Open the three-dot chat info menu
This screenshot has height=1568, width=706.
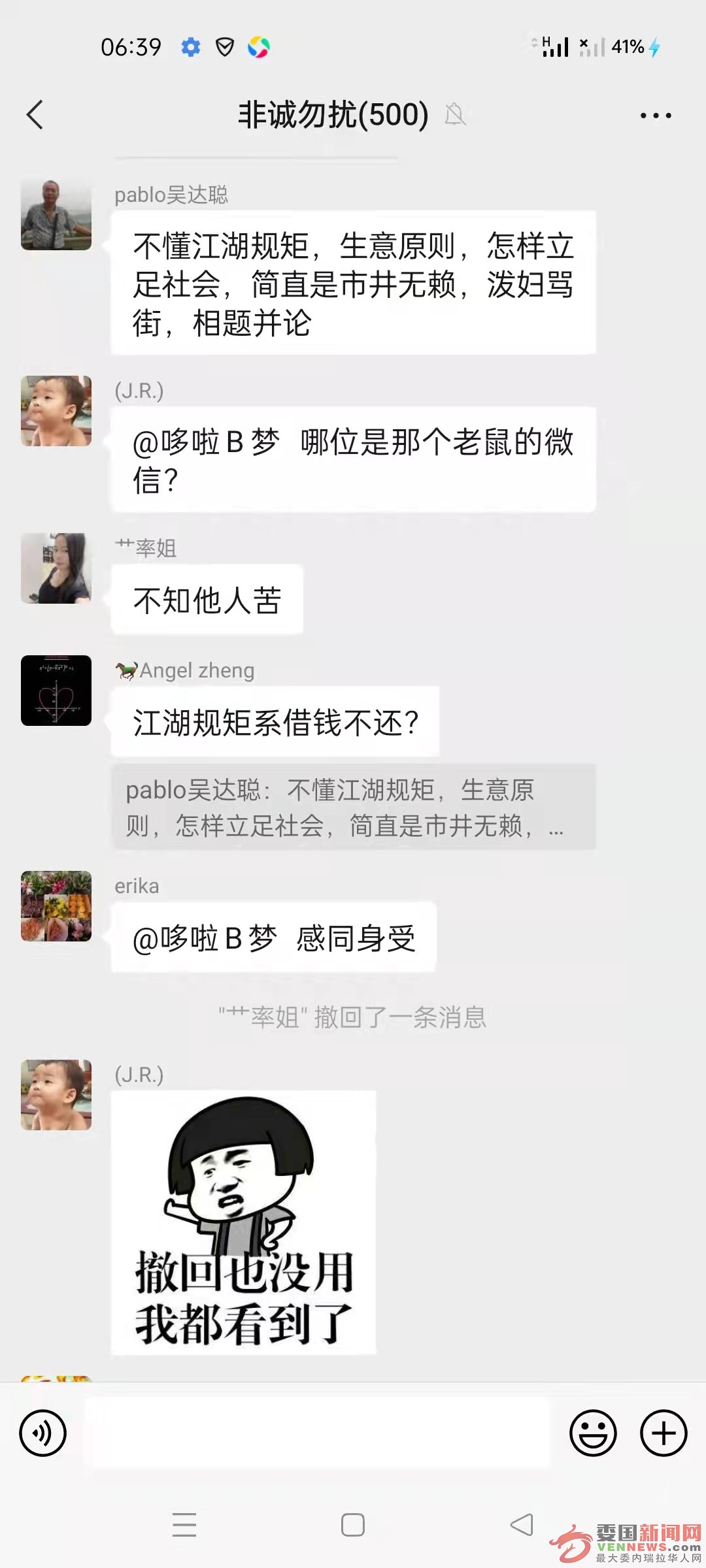point(655,116)
